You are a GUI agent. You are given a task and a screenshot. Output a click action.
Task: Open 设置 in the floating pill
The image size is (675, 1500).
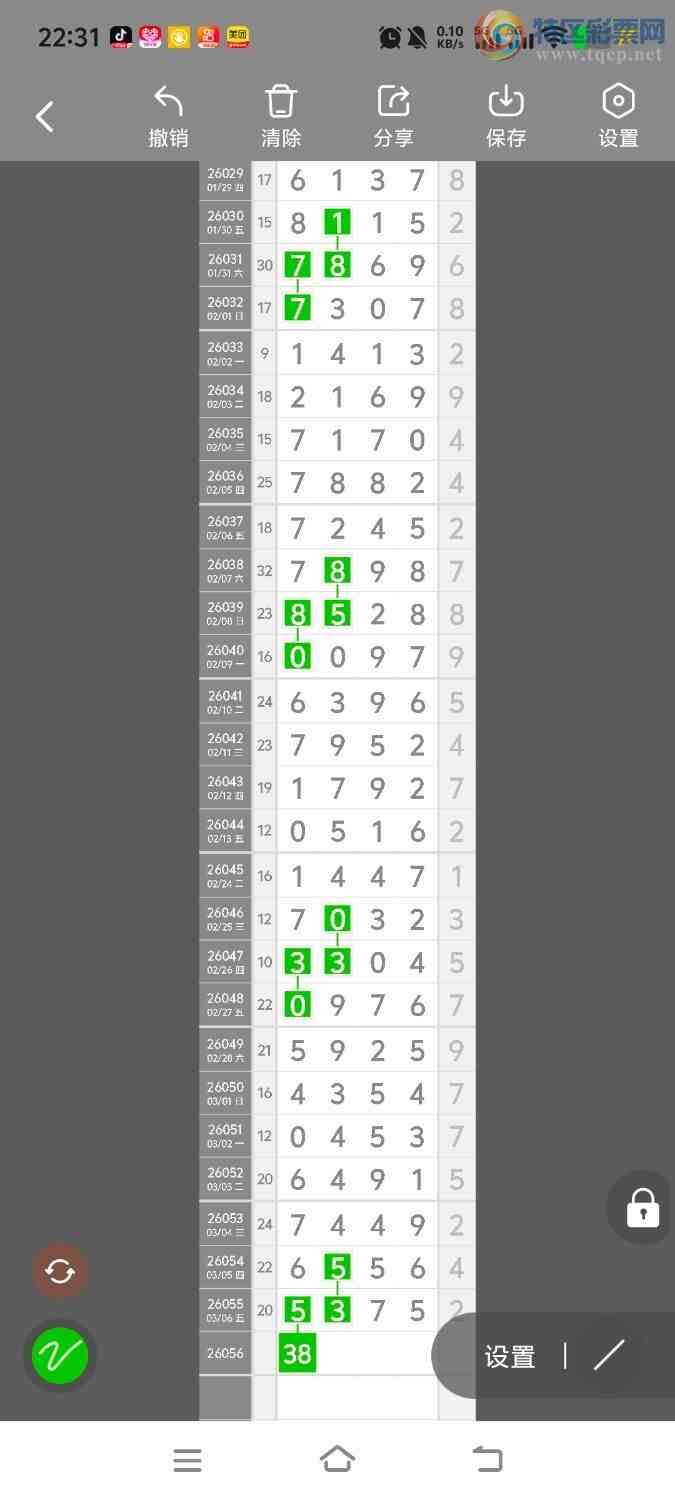pyautogui.click(x=510, y=1356)
